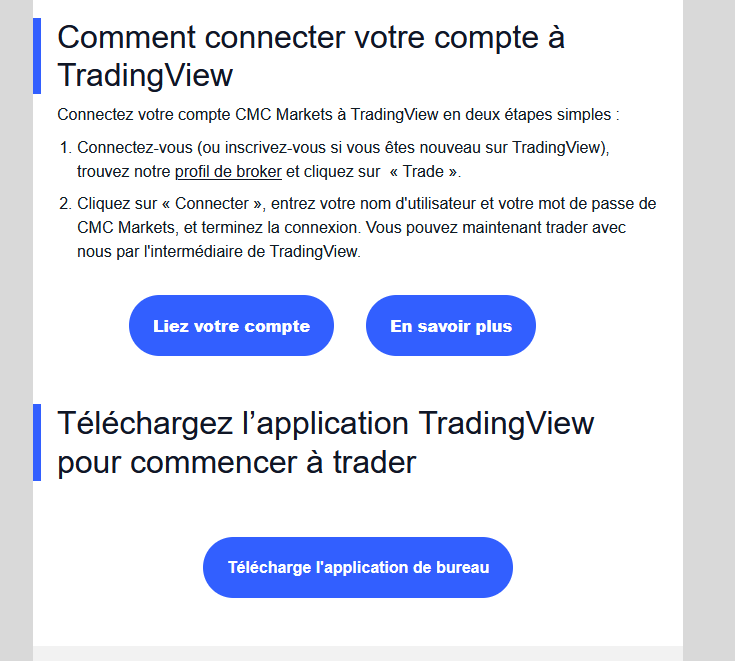Image resolution: width=735 pixels, height=661 pixels.
Task: Tap the Liez votre compte button
Action: (x=231, y=326)
